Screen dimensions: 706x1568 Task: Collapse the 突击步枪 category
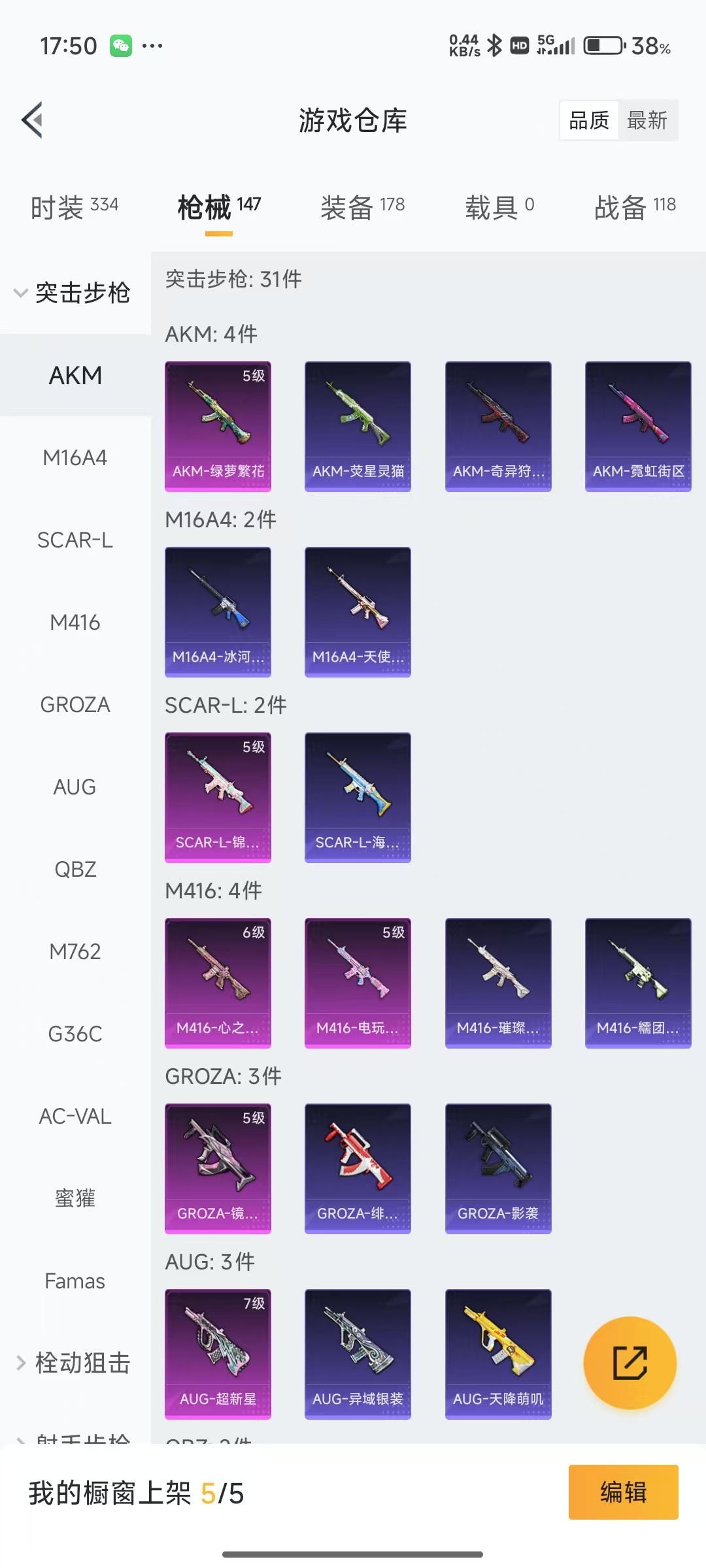pos(72,293)
